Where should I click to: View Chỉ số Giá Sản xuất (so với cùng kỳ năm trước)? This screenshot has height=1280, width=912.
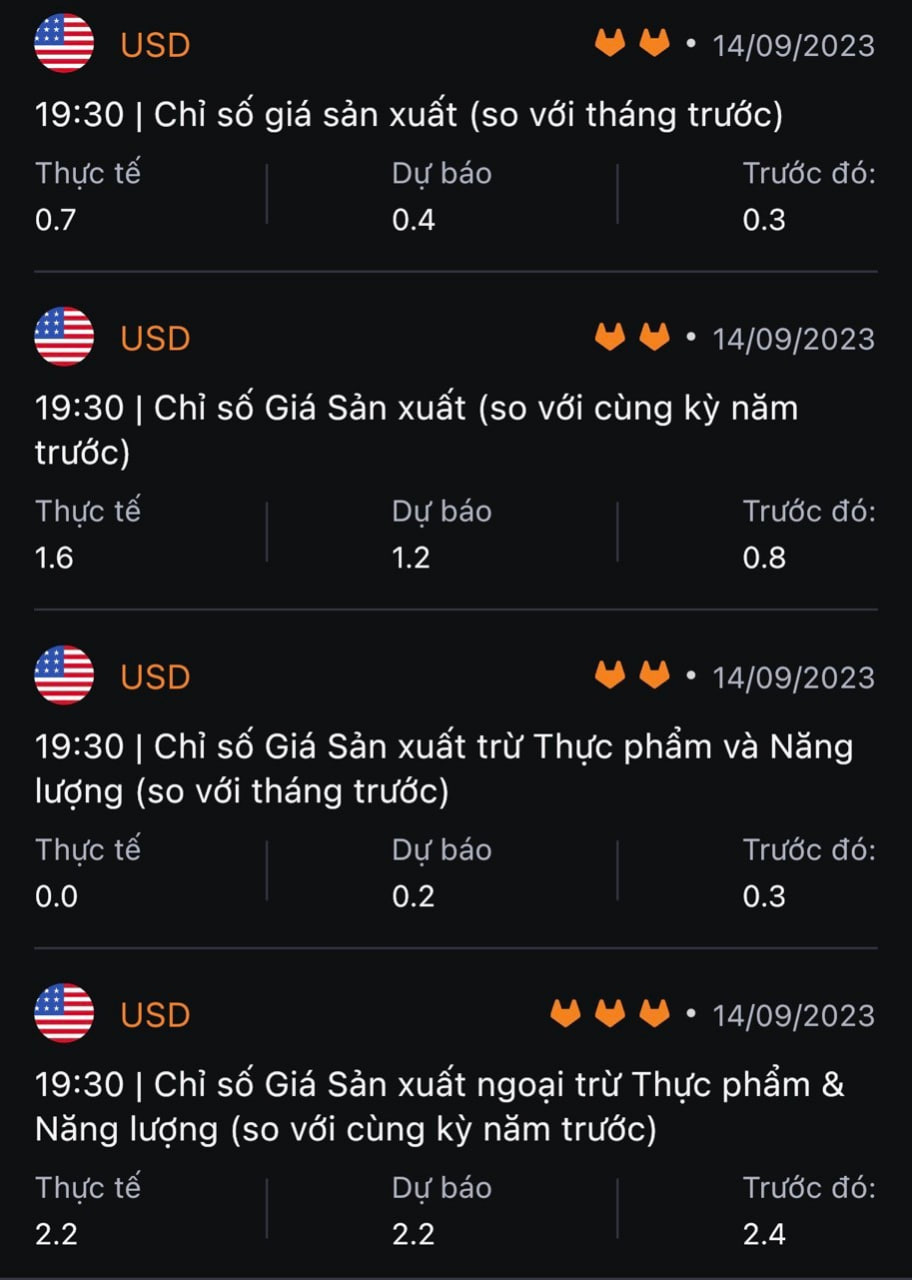[416, 430]
